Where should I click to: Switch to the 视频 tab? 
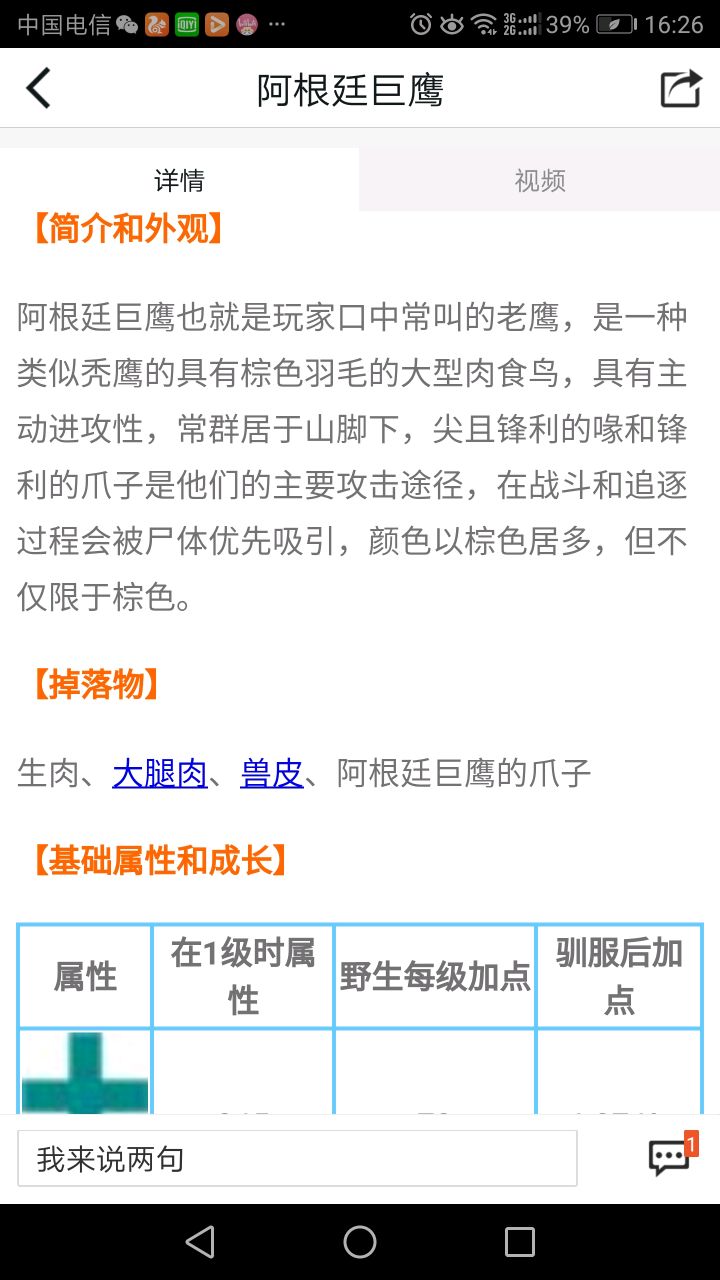[x=540, y=180]
